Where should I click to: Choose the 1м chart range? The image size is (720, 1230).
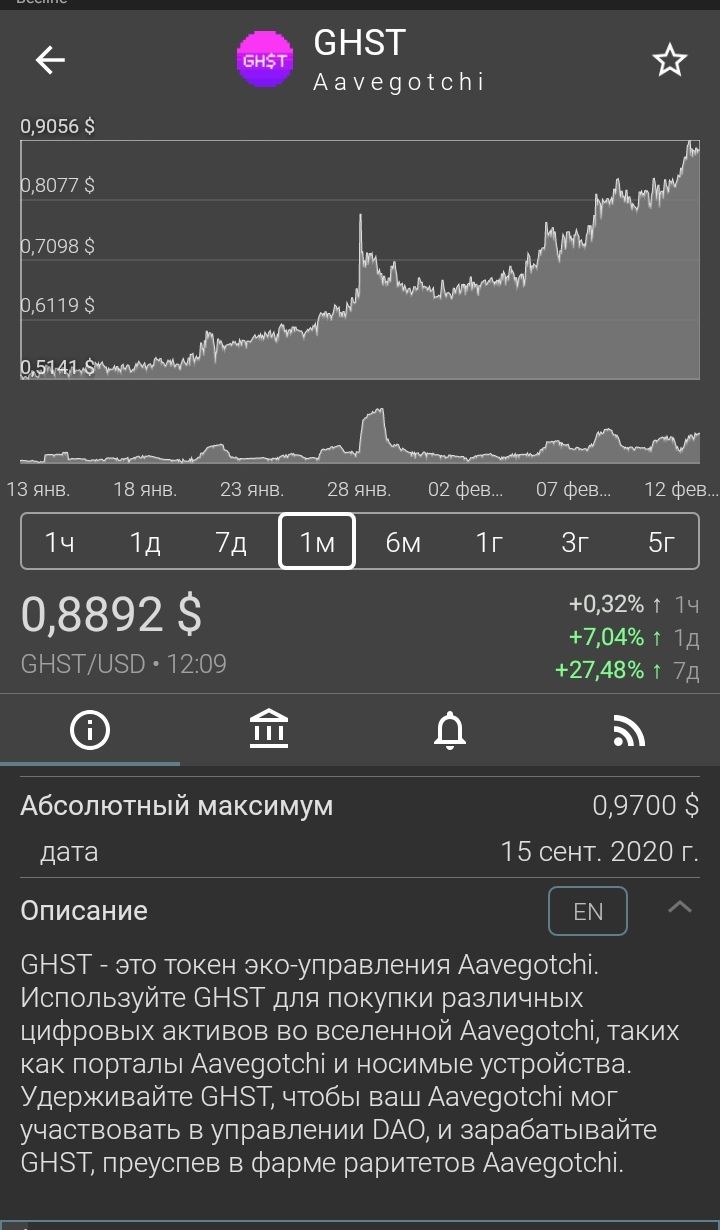pos(317,542)
